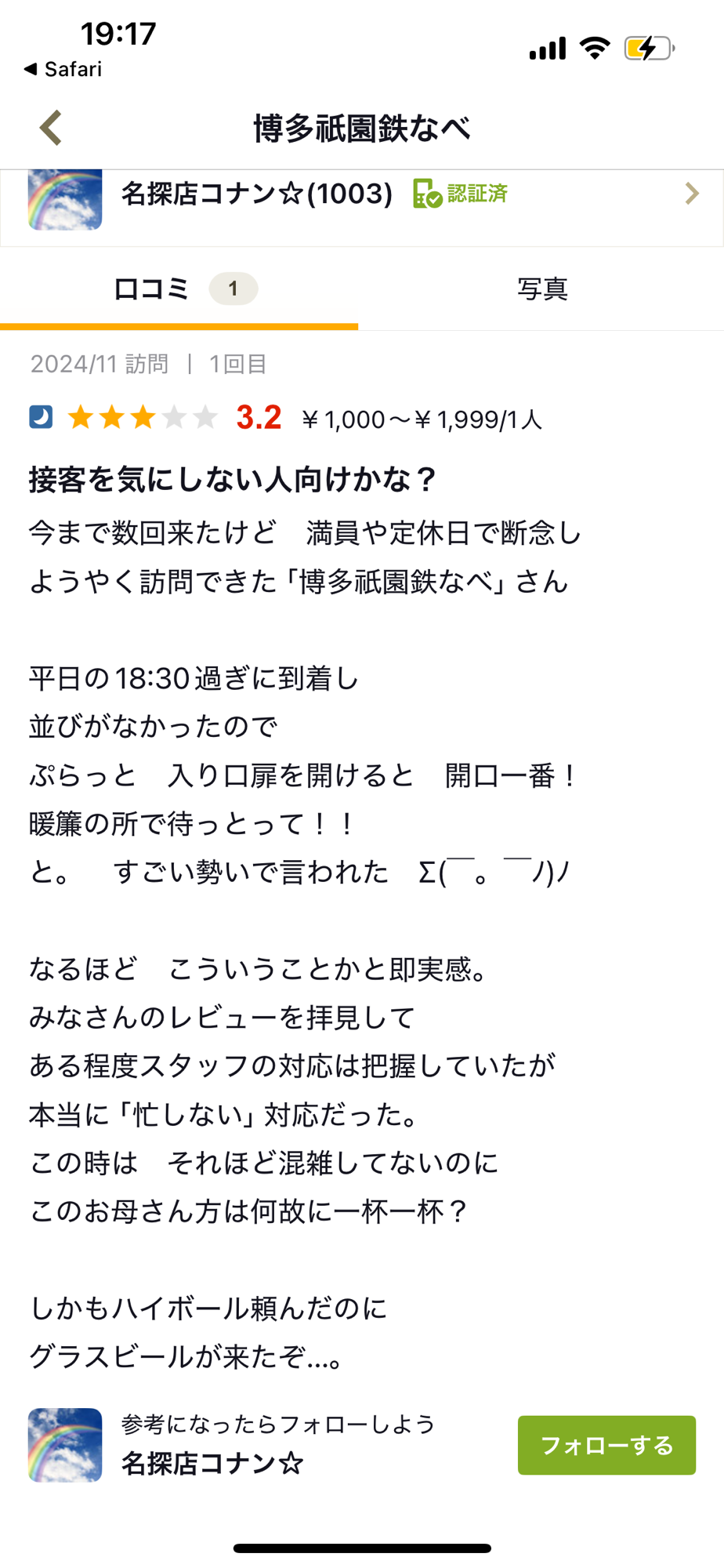Switch to the 写真 tab
724x1568 pixels.
coord(541,289)
